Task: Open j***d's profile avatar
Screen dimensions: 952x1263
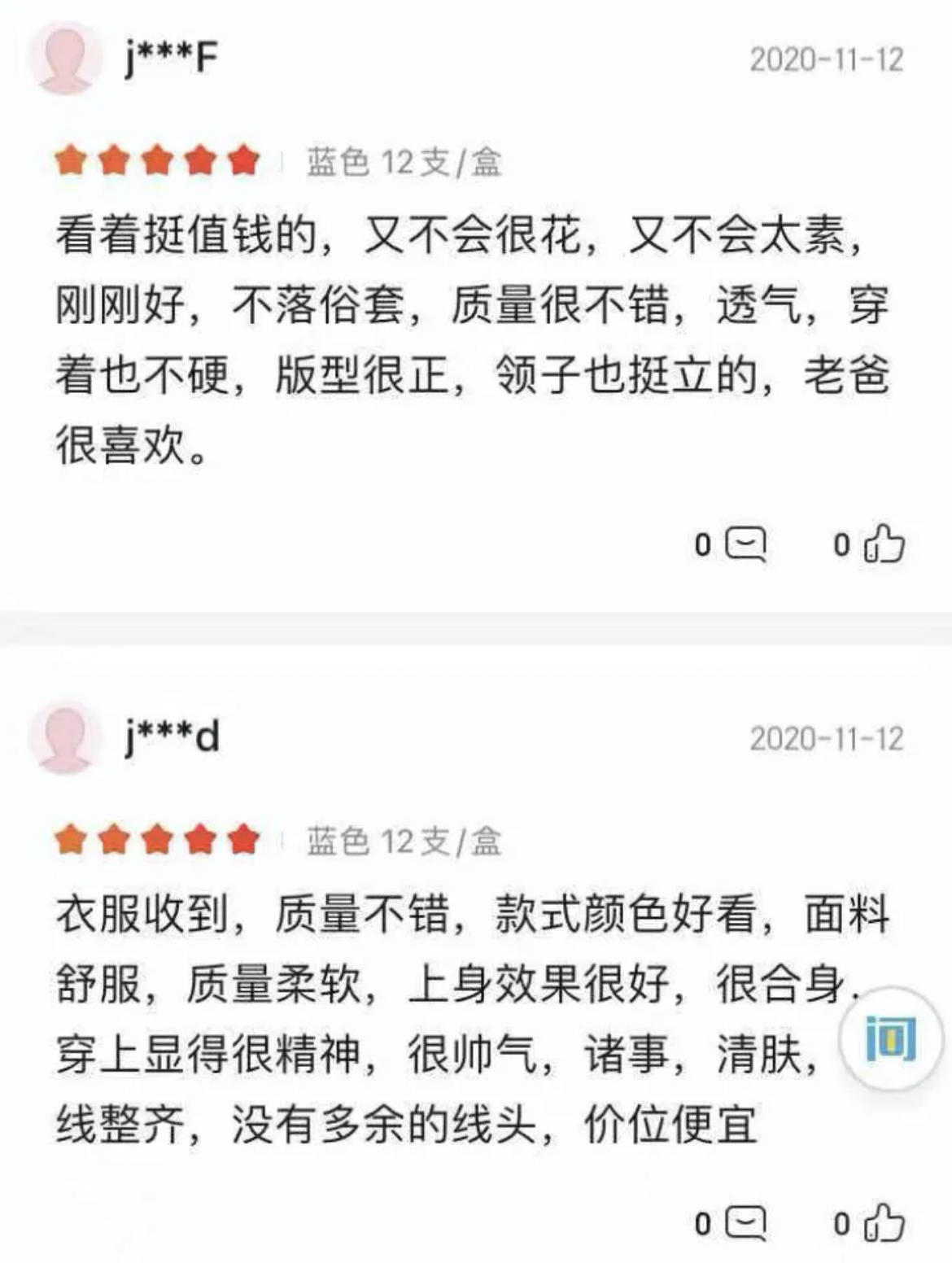Action: click(x=66, y=737)
